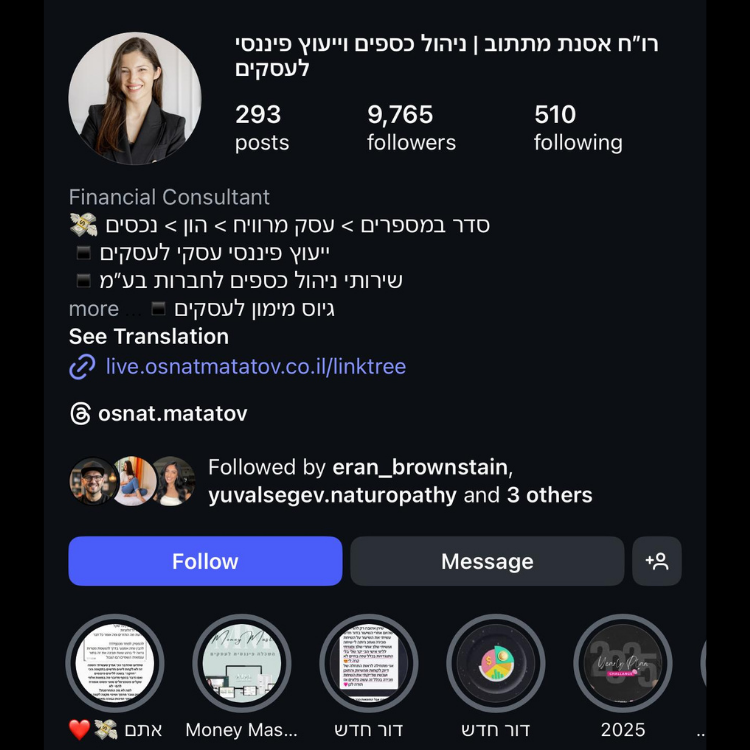This screenshot has height=750, width=750.
Task: Expand the bio with more
Action: click(94, 309)
